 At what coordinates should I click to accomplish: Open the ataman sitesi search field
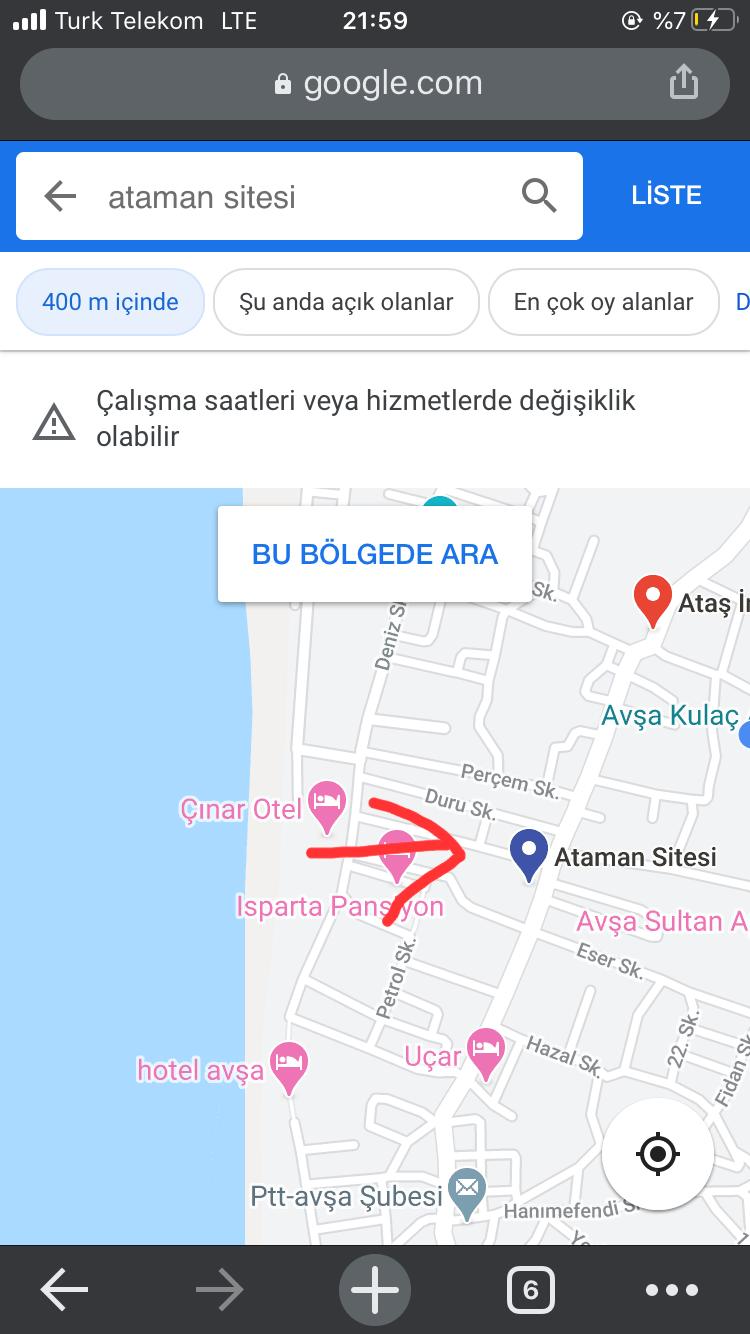click(x=300, y=197)
